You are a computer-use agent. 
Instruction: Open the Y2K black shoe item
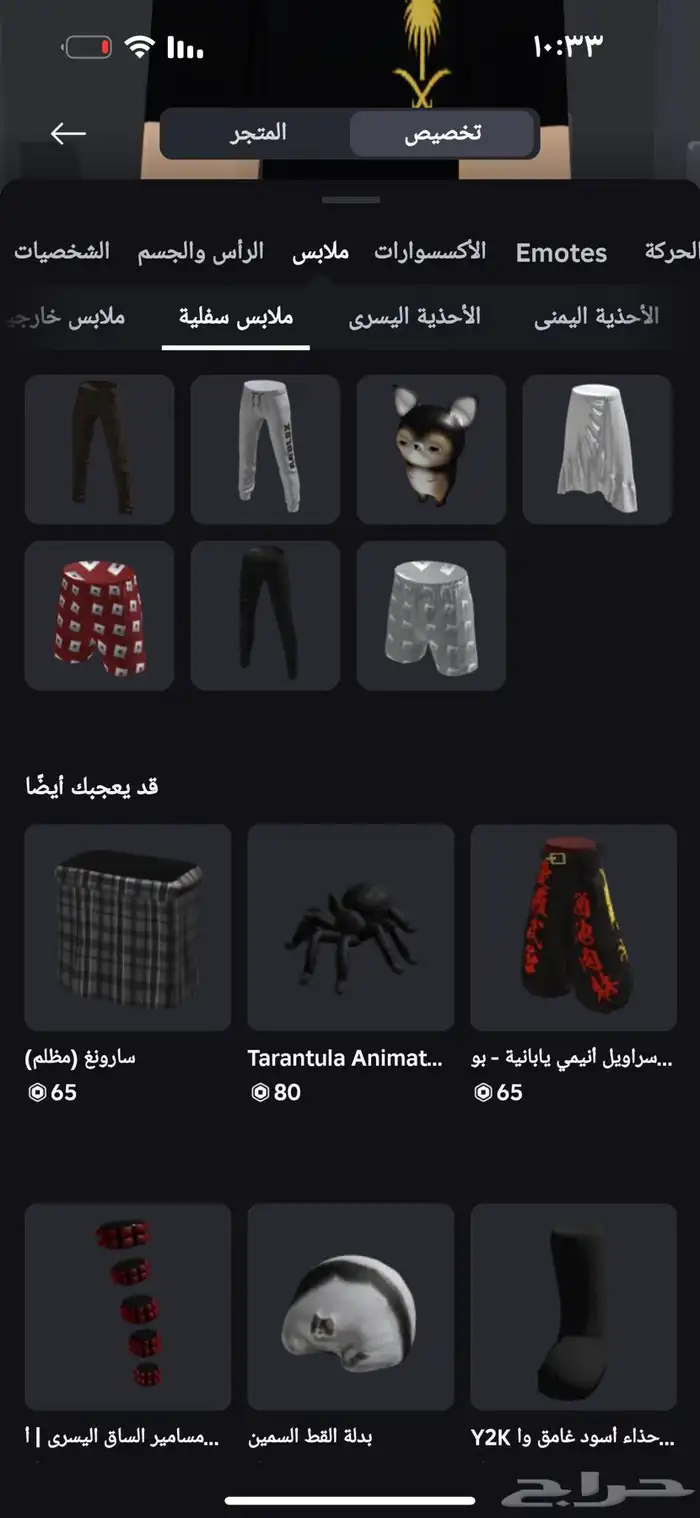[573, 1306]
